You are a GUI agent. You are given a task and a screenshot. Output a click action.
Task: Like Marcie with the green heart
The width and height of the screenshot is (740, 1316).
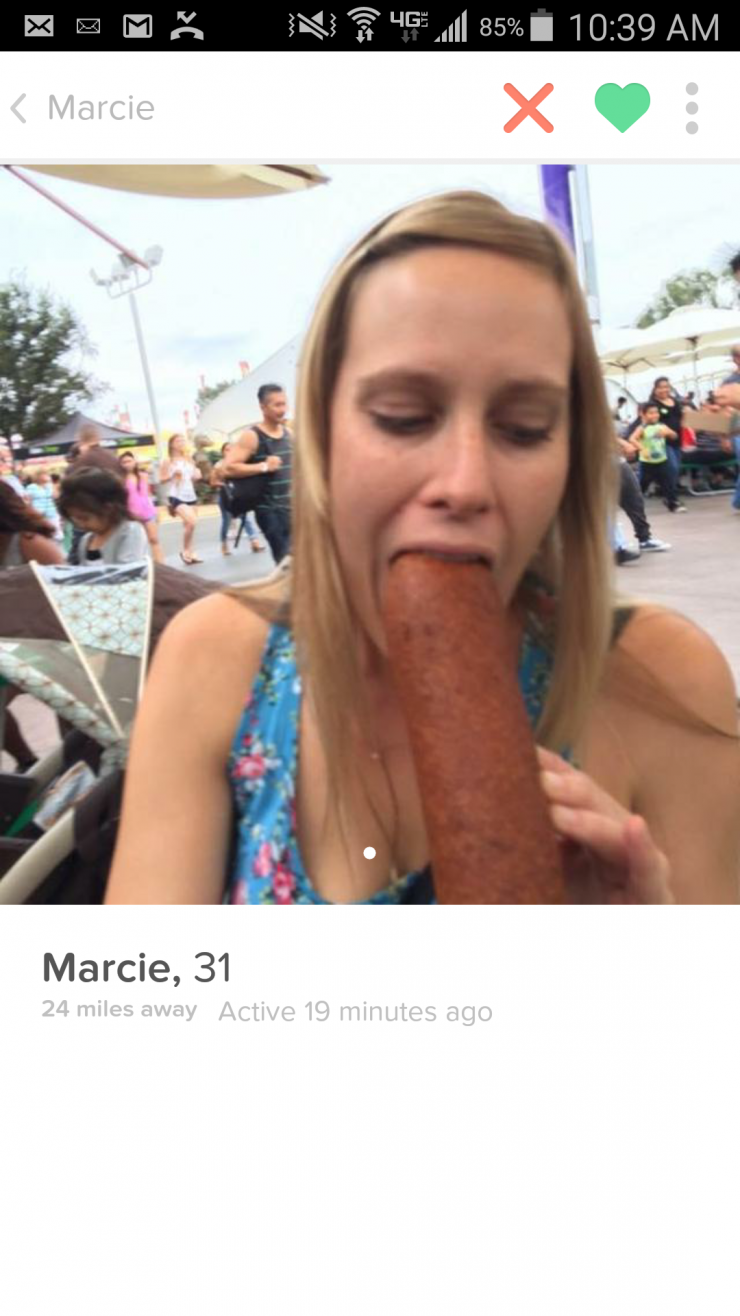tap(622, 107)
